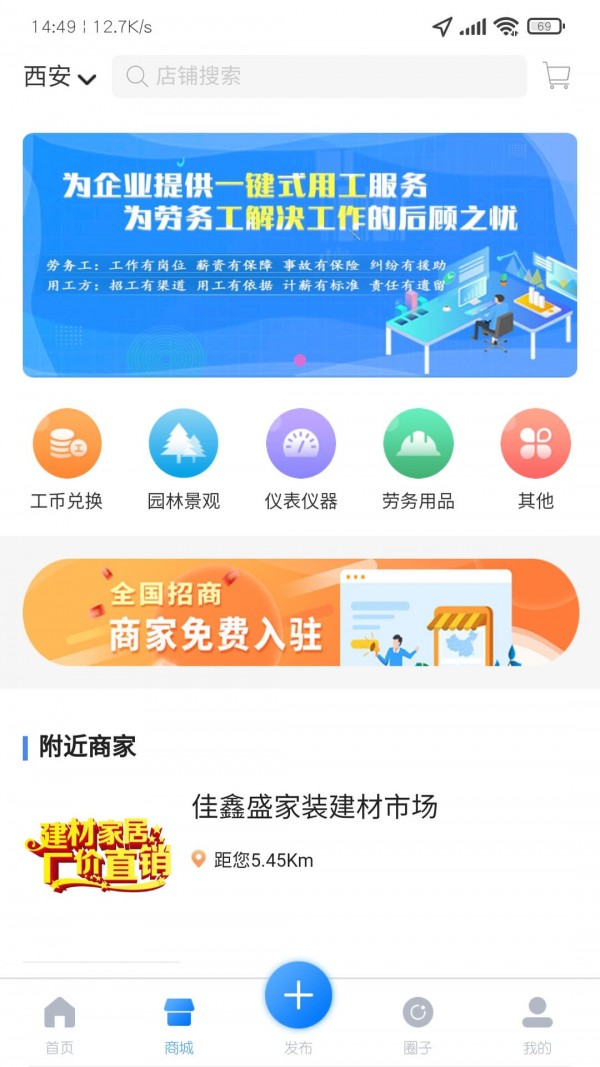Viewport: 600px width, 1067px height.
Task: Open the 西安 city dropdown
Action: 60,77
